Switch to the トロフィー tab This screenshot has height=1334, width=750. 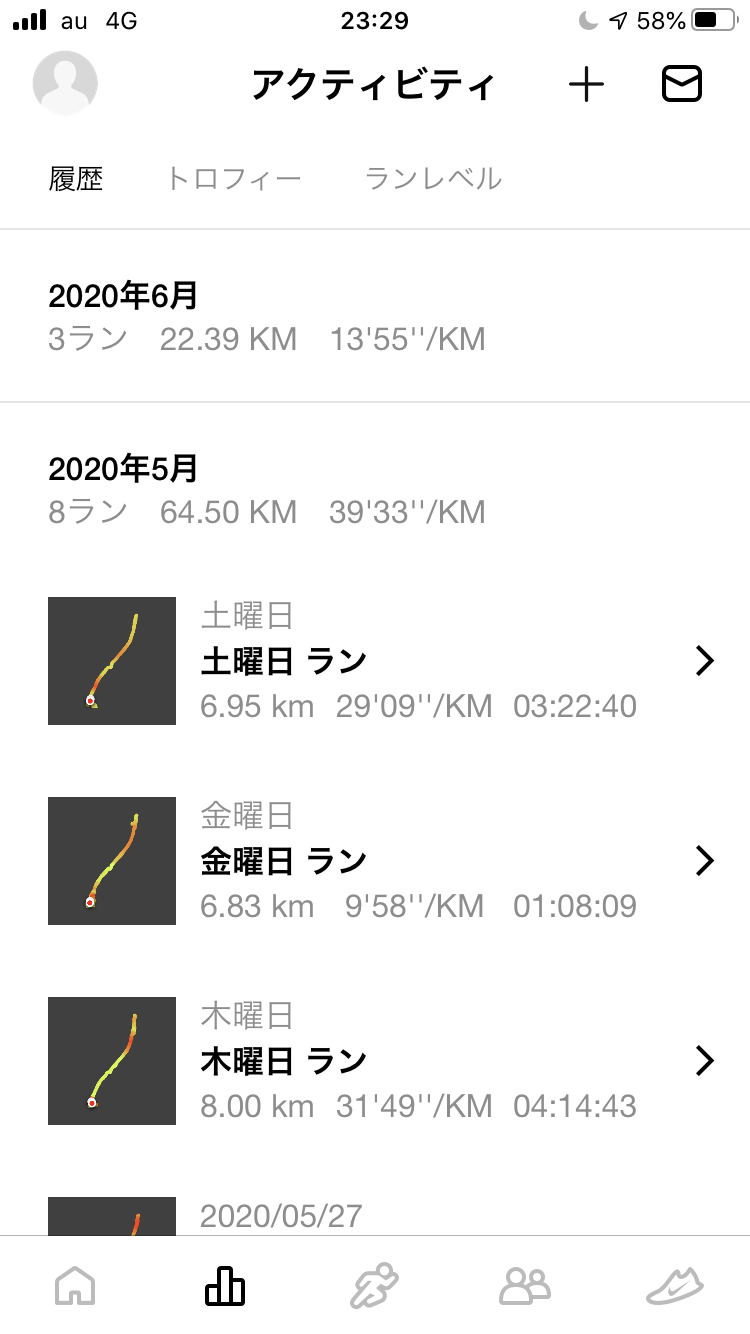point(233,179)
